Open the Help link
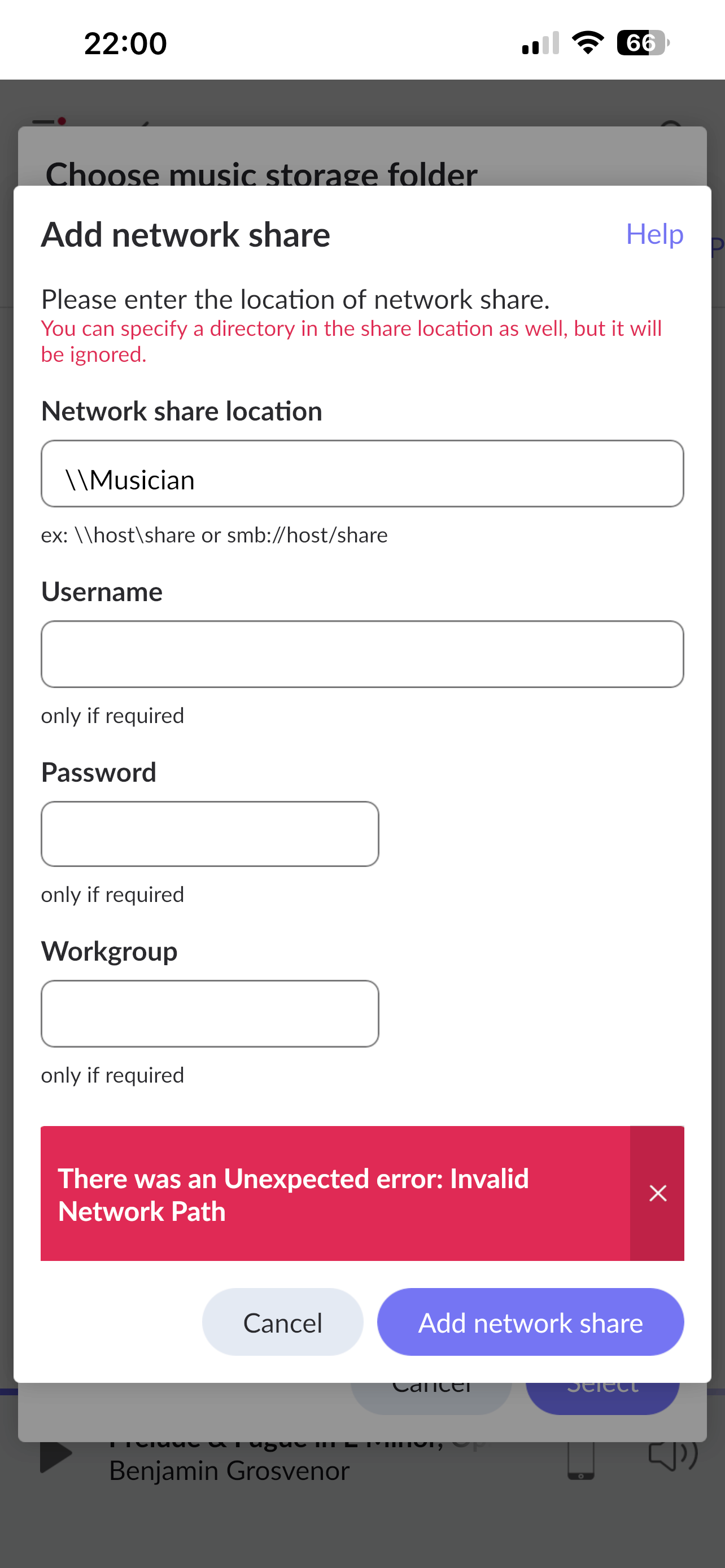This screenshot has width=725, height=1568. [x=654, y=234]
